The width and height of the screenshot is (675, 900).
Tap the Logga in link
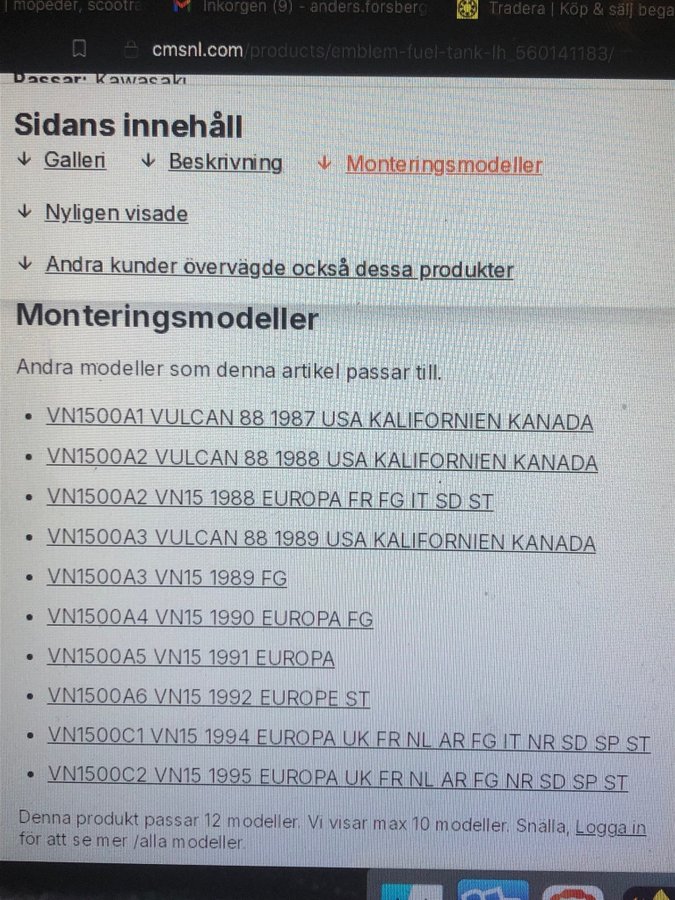pyautogui.click(x=610, y=827)
